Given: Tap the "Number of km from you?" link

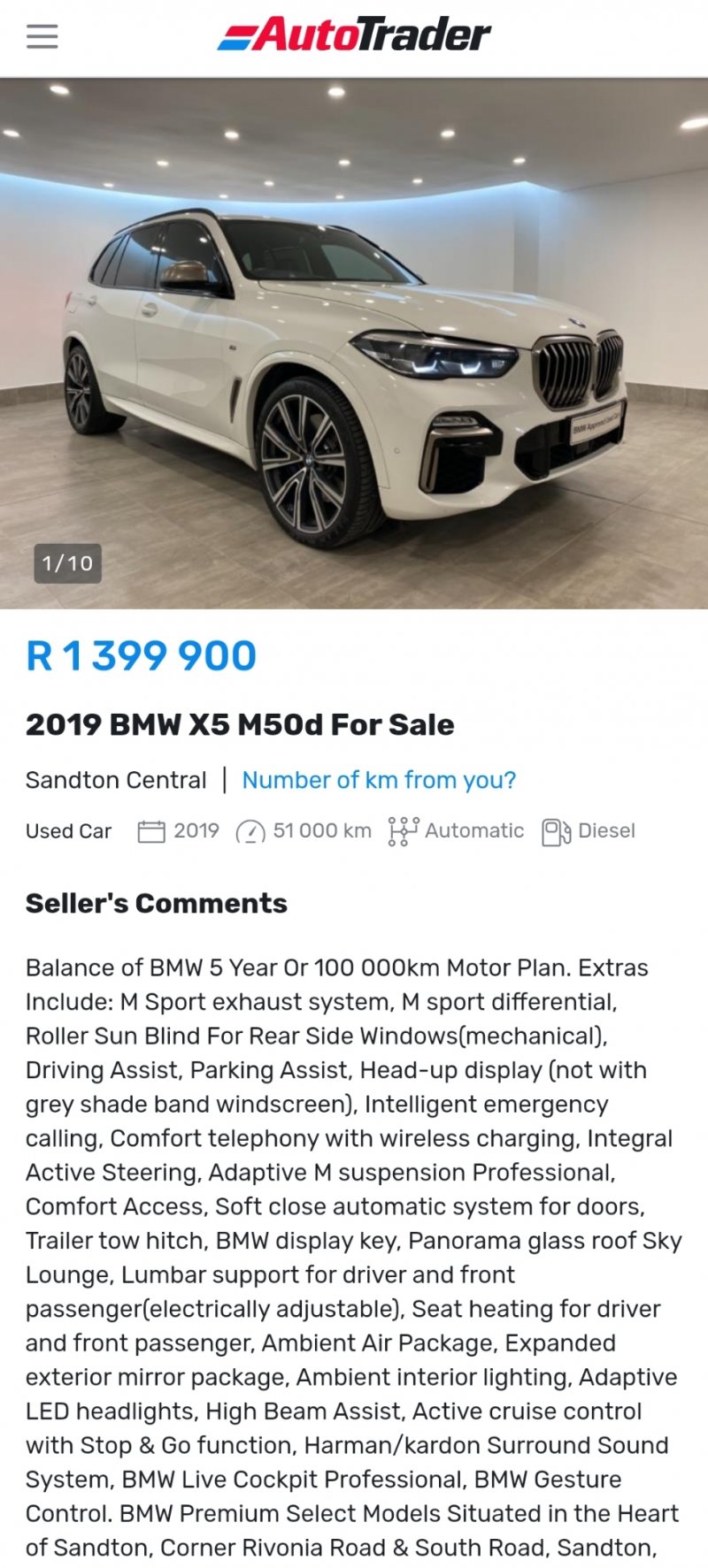Looking at the screenshot, I should [x=379, y=780].
